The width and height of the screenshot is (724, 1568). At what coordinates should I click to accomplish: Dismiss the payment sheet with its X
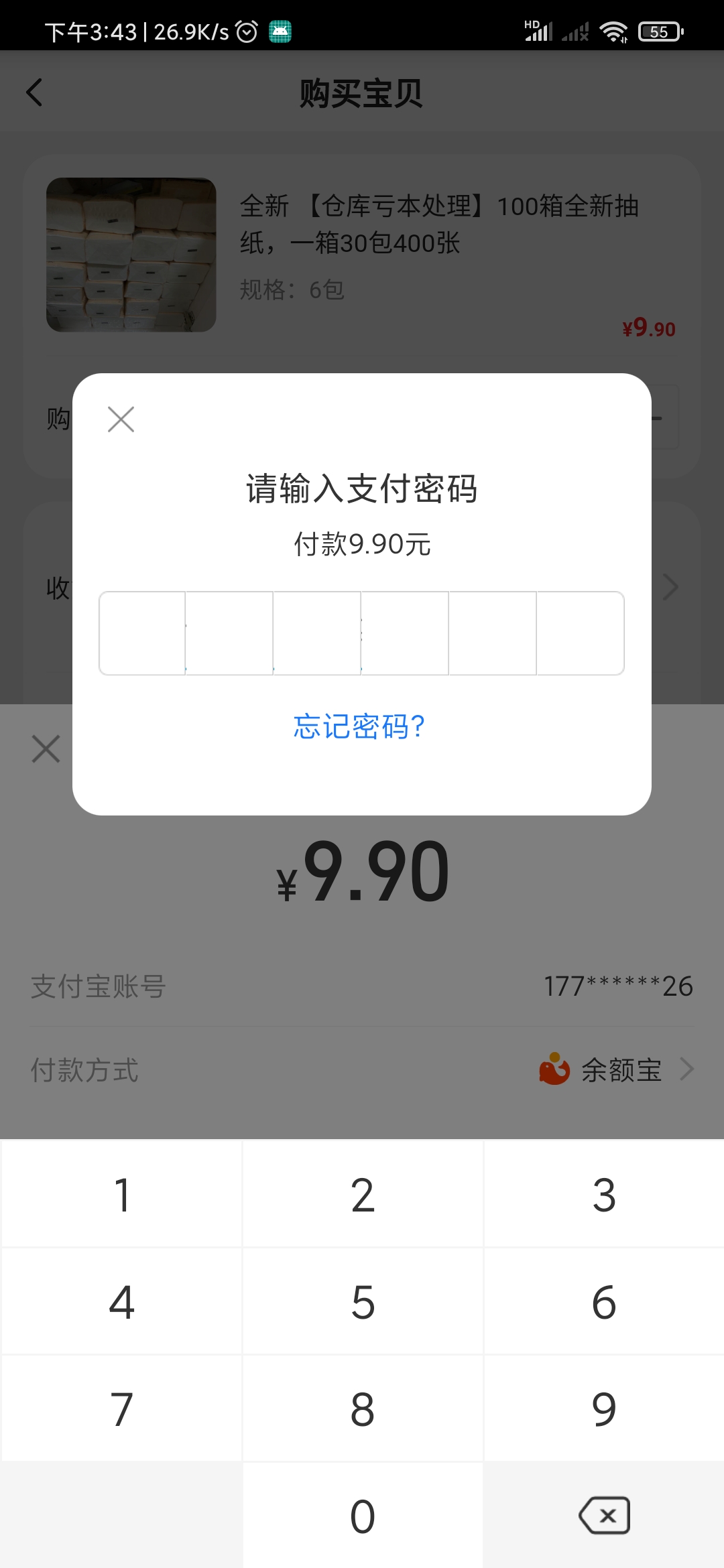tap(45, 748)
